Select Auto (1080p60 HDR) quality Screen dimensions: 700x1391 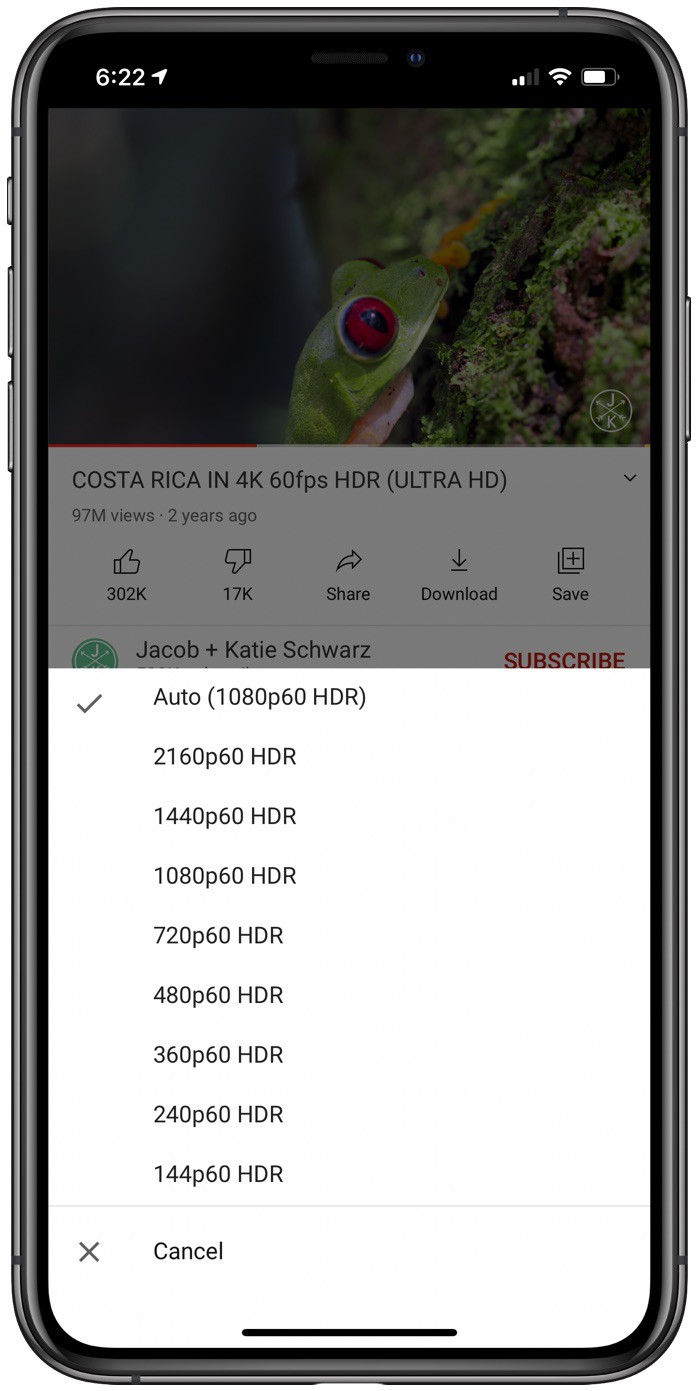click(x=259, y=697)
